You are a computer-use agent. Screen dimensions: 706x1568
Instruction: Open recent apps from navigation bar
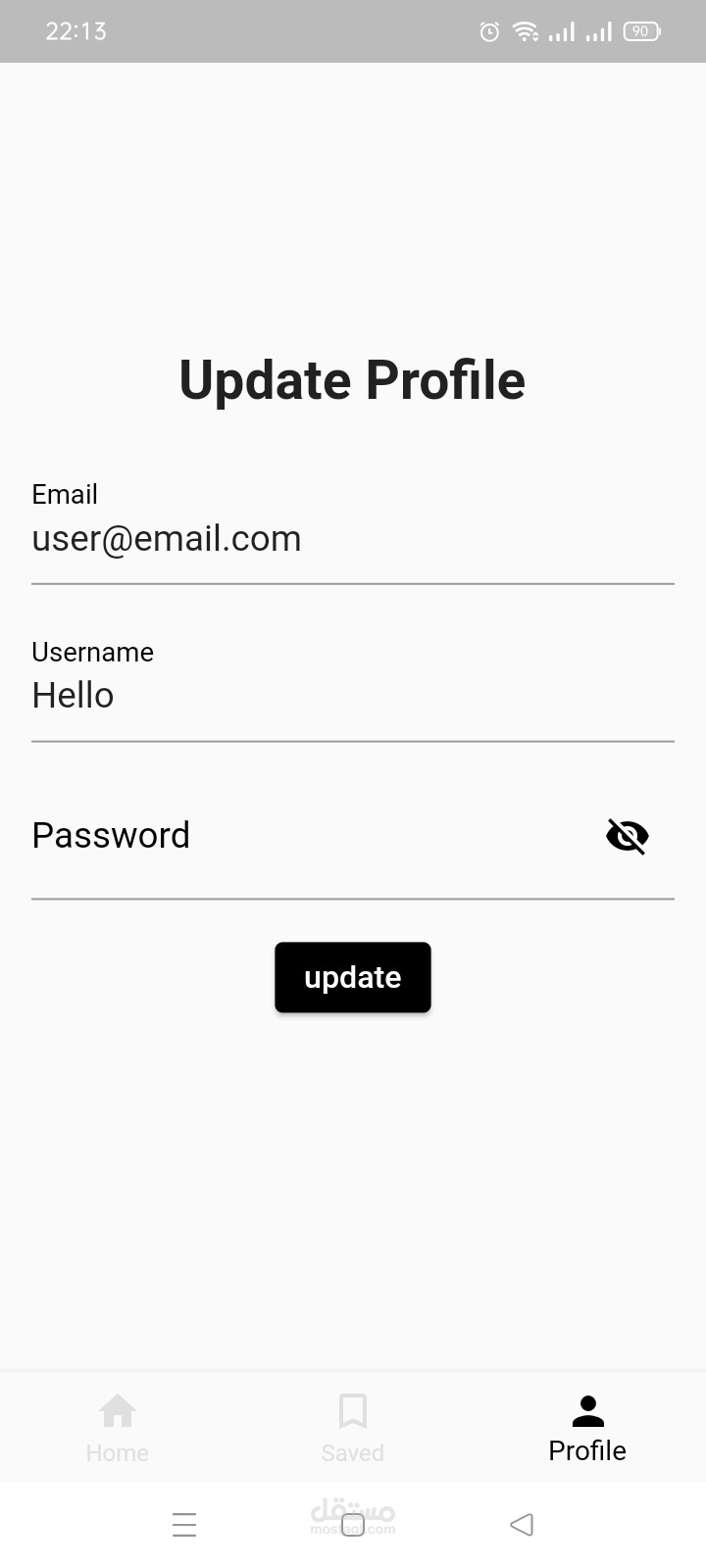point(184,1525)
